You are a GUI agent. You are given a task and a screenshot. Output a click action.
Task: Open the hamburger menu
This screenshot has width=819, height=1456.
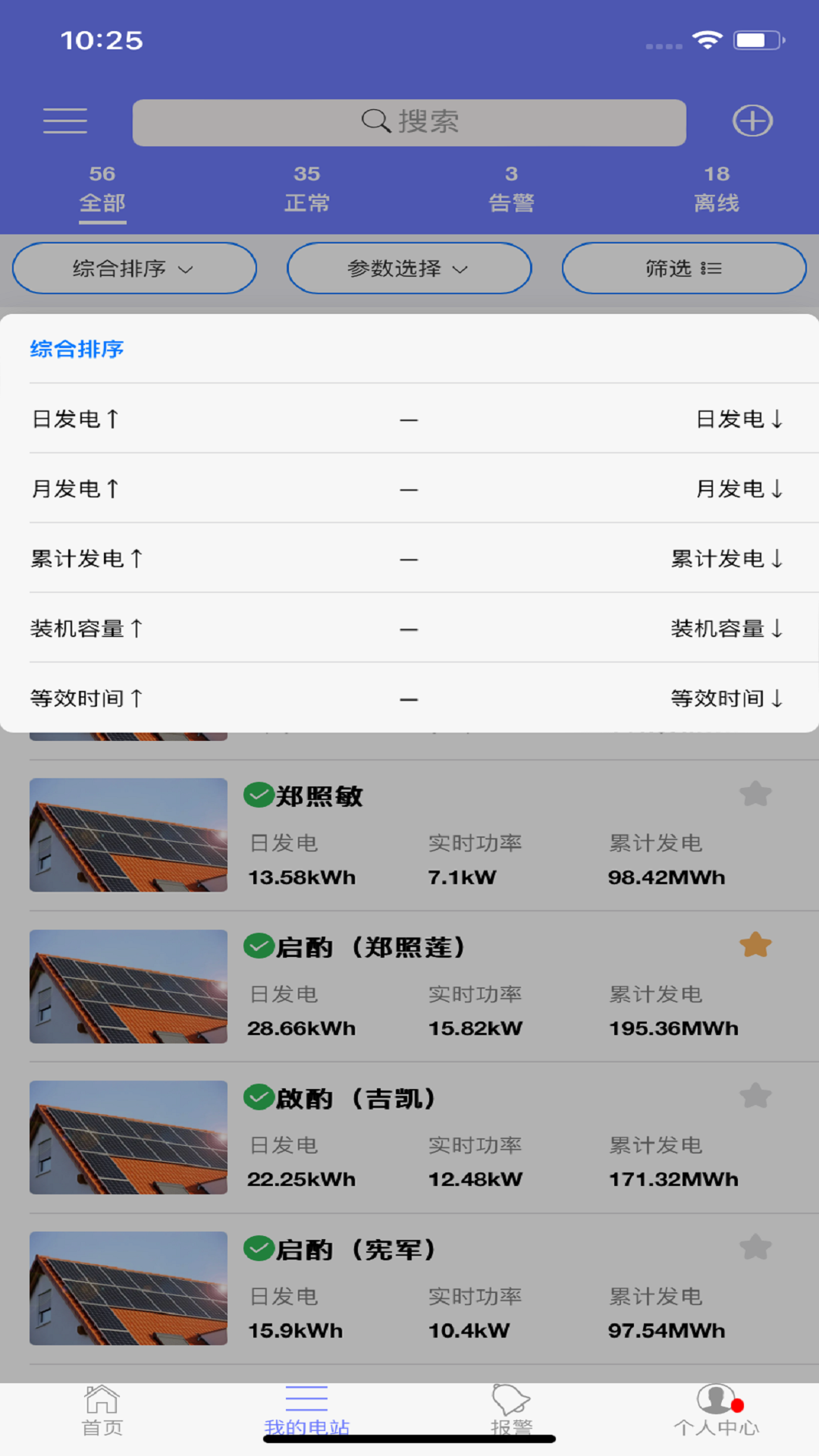65,121
